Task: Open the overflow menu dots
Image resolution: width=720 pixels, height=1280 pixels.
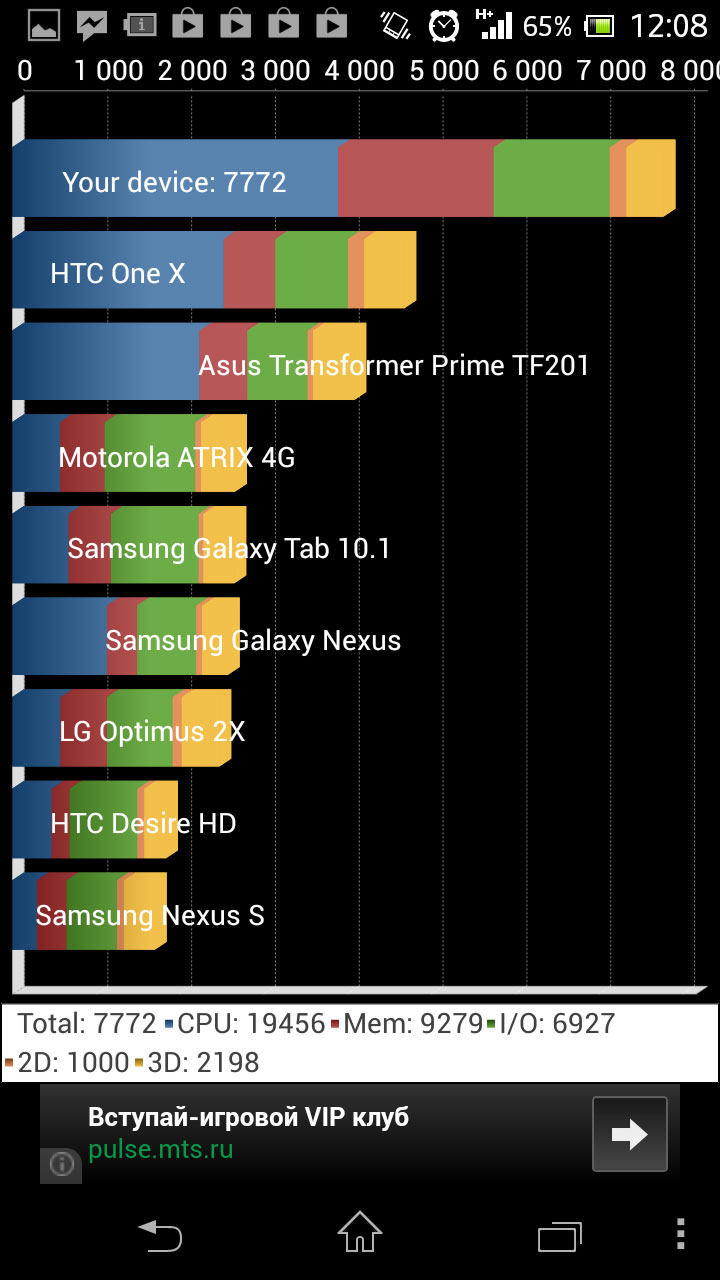Action: click(681, 1234)
